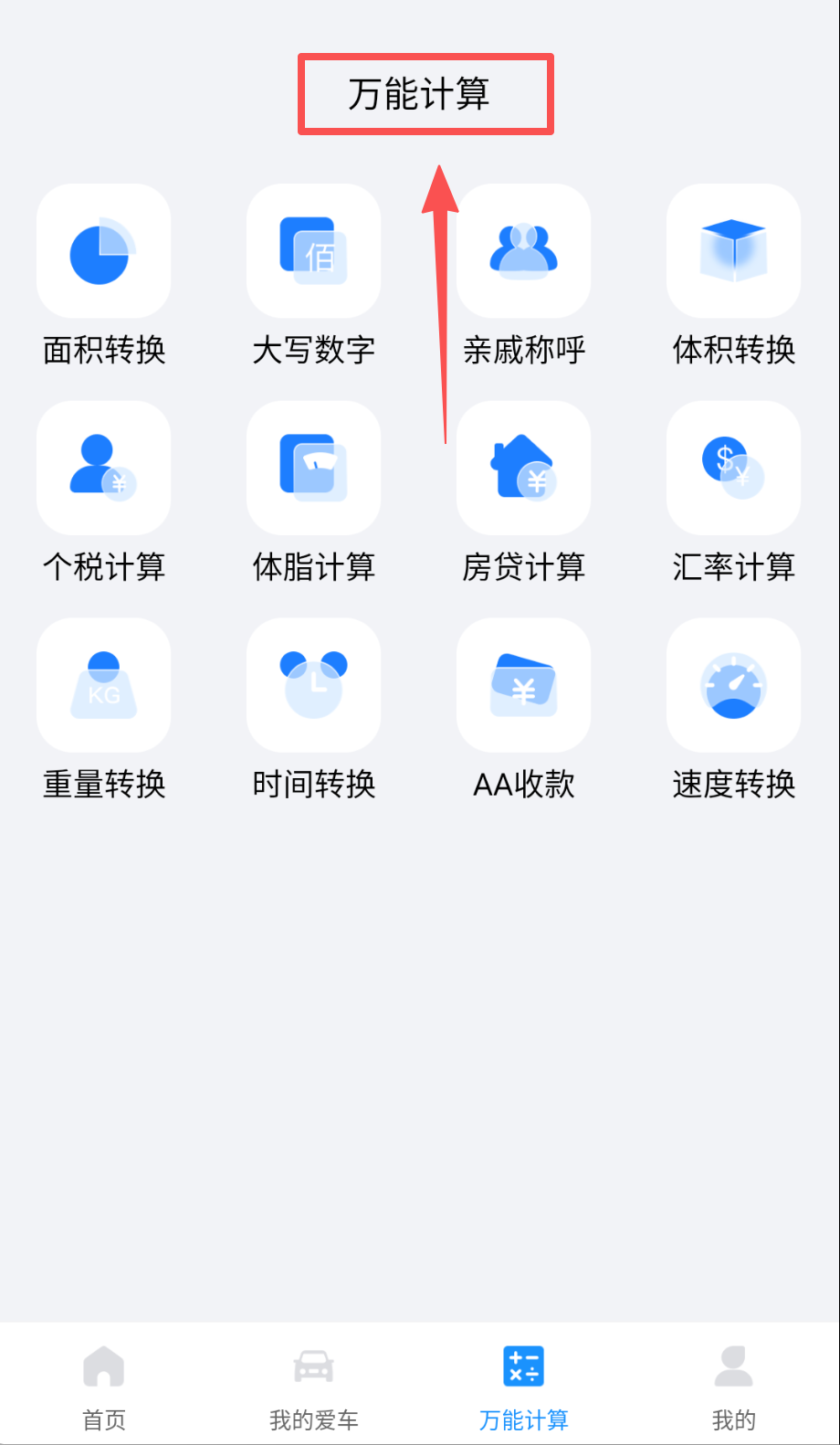Open the 大写数字 tool

point(313,251)
